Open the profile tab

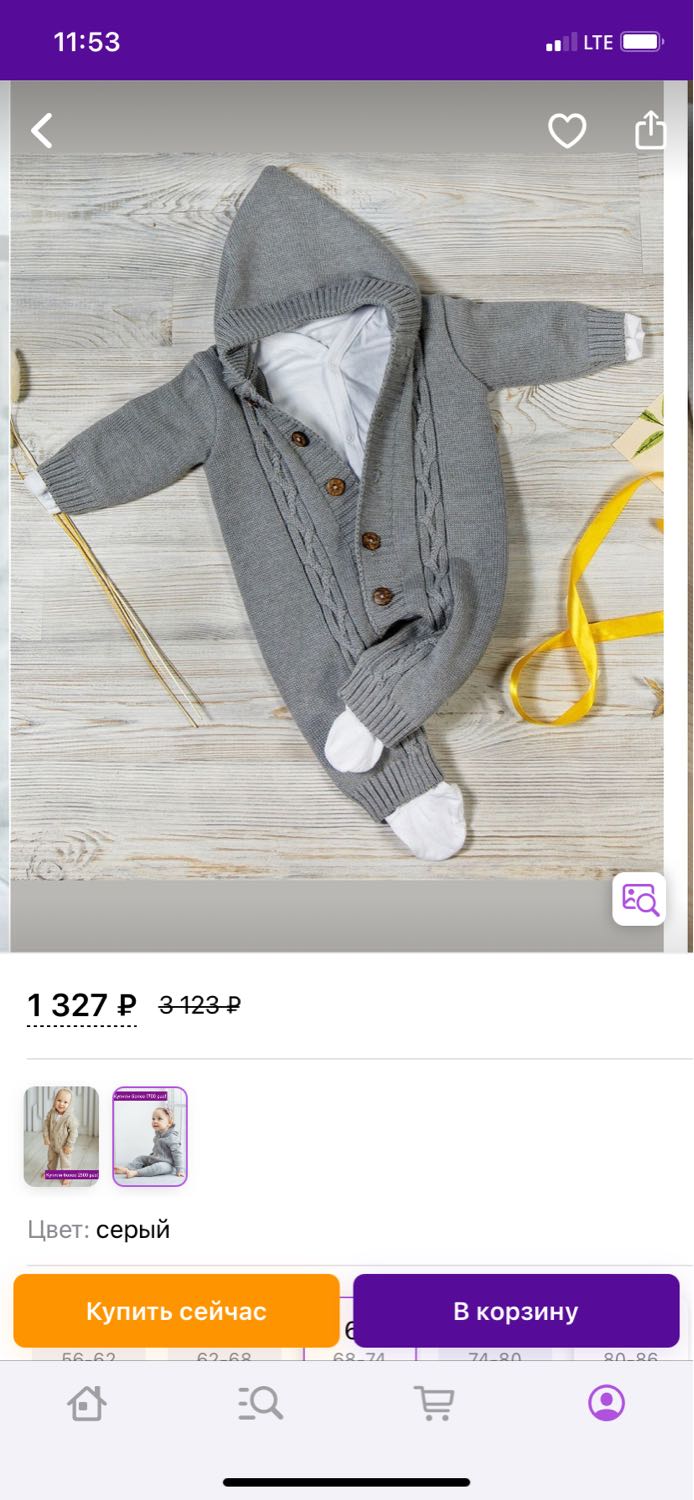pos(607,1403)
